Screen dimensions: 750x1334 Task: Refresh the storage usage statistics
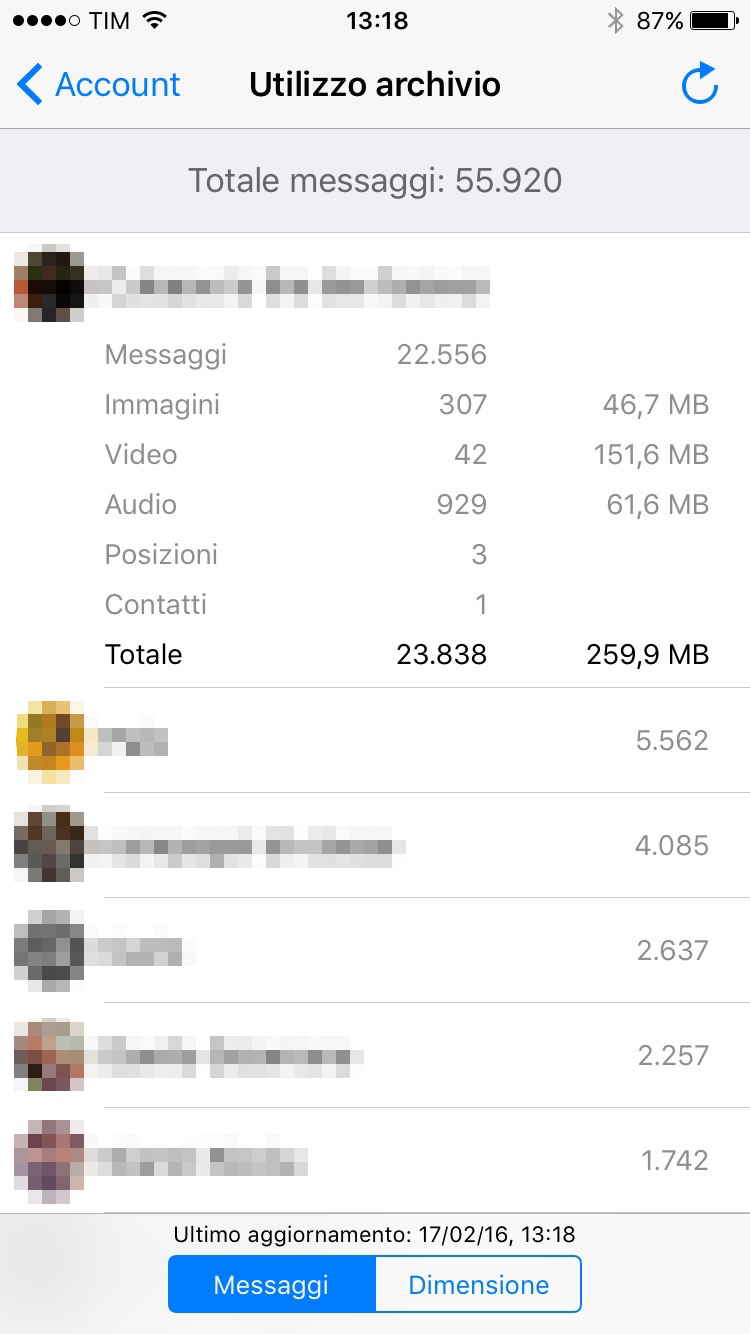tap(700, 85)
